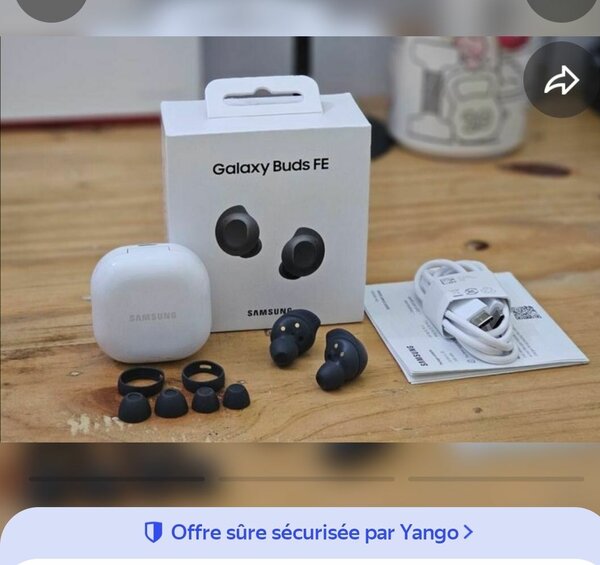
Task: Open Offre sûre sécurisée par Yango details
Action: pos(308,532)
